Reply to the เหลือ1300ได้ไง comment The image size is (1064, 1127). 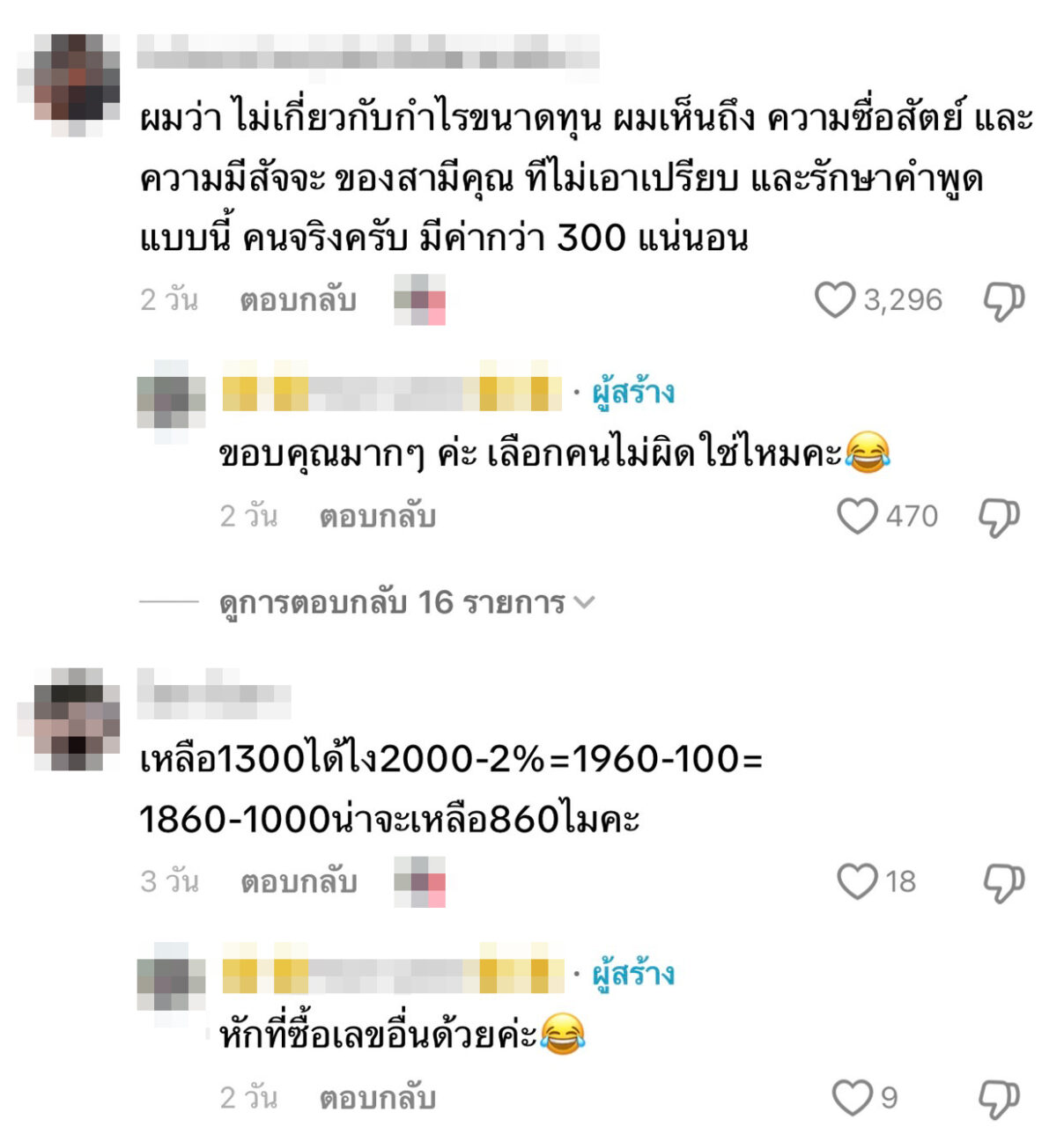pyautogui.click(x=298, y=881)
